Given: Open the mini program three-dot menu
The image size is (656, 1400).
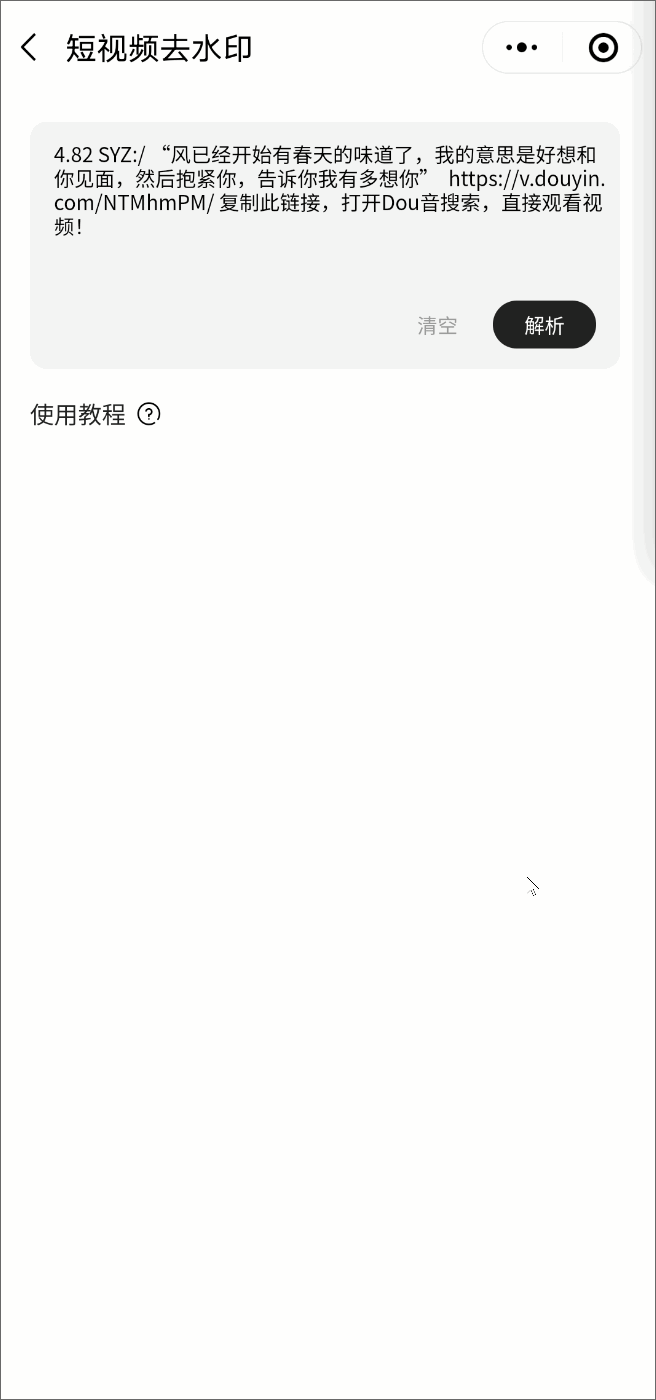Looking at the screenshot, I should point(522,47).
